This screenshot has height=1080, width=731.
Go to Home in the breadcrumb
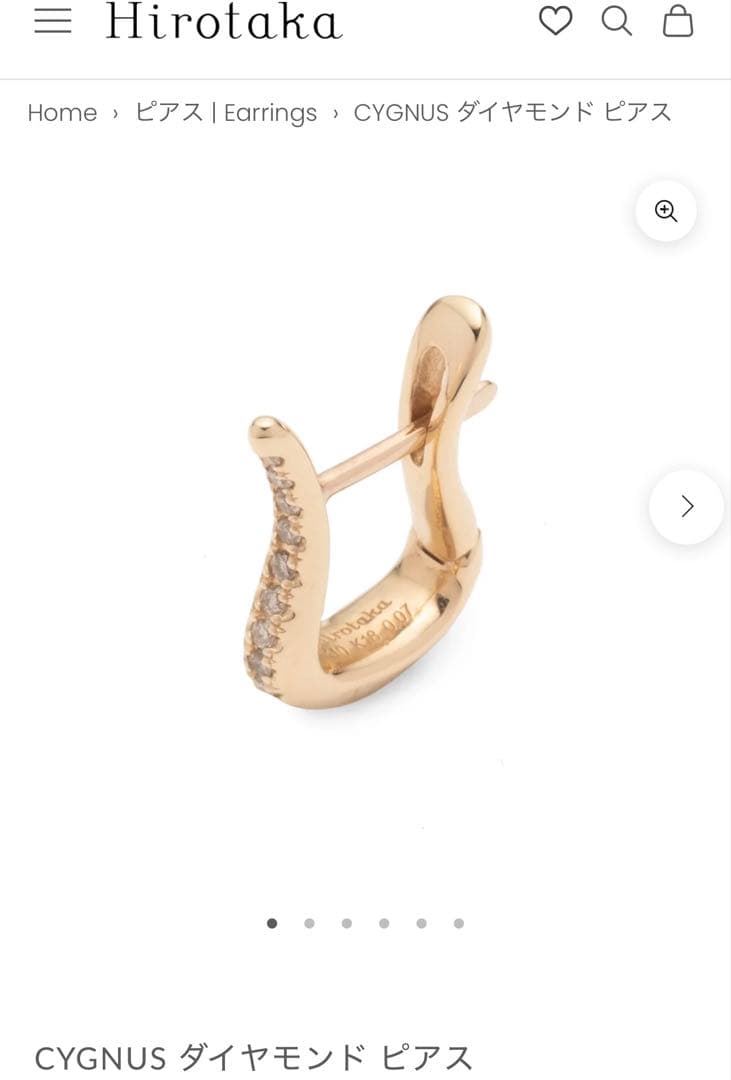(62, 113)
